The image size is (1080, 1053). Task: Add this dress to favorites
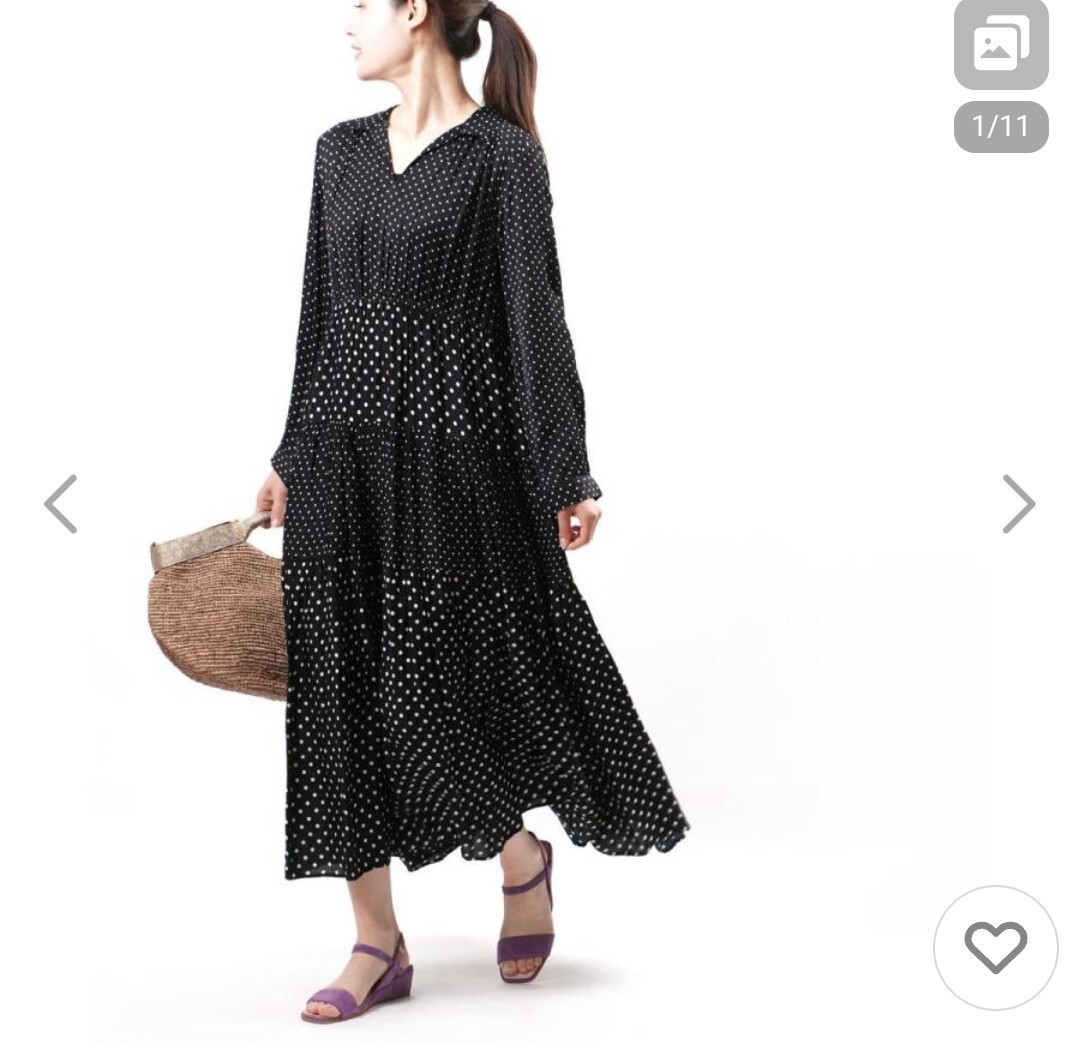click(995, 947)
